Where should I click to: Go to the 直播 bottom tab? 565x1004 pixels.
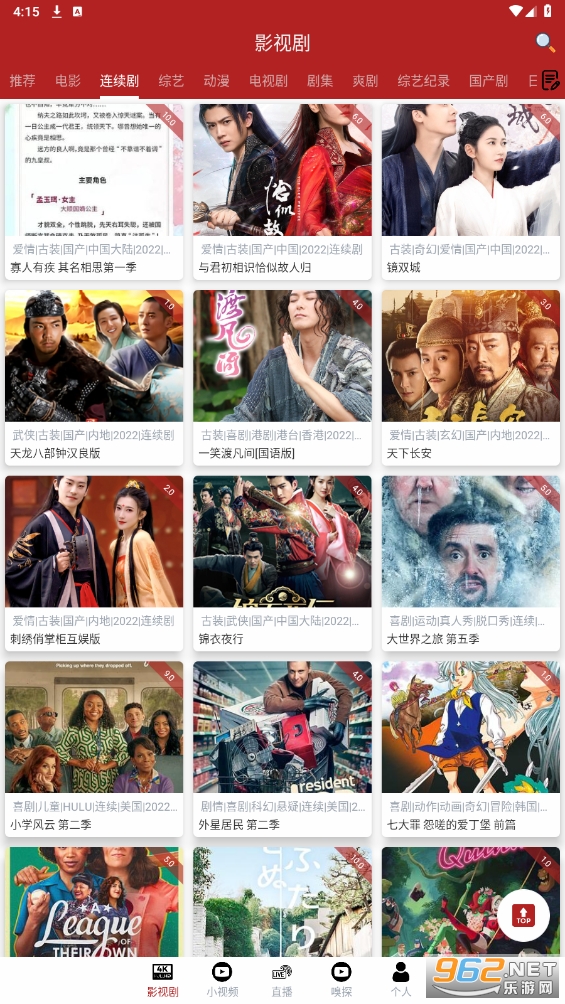[x=282, y=980]
